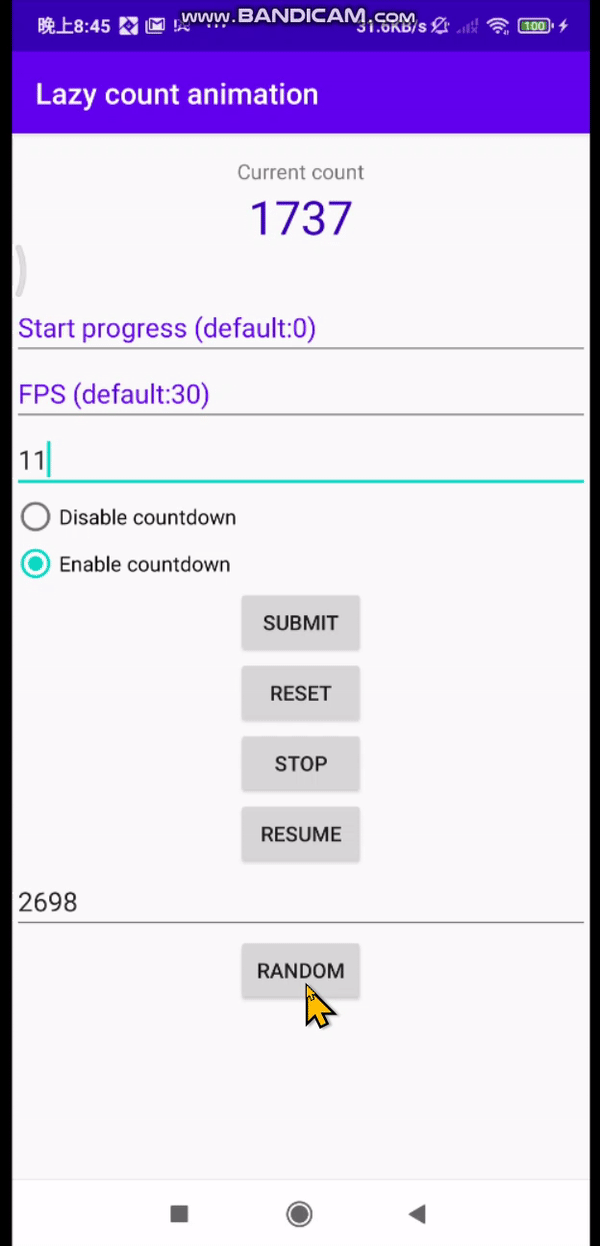Viewport: 600px width, 1246px height.
Task: Edit the field showing 2698
Action: pos(300,902)
